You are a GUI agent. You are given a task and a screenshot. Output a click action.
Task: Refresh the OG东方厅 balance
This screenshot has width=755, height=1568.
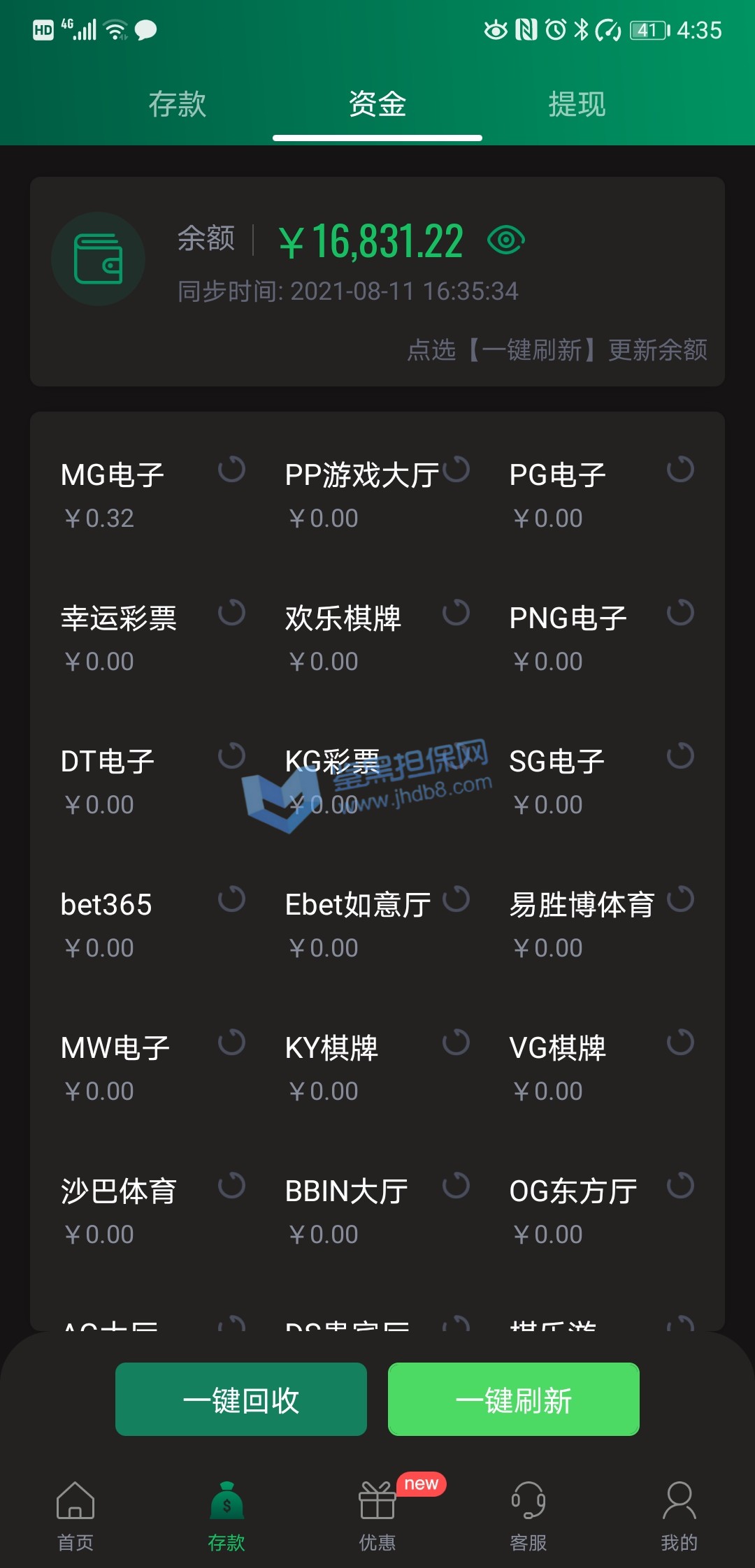[680, 1186]
